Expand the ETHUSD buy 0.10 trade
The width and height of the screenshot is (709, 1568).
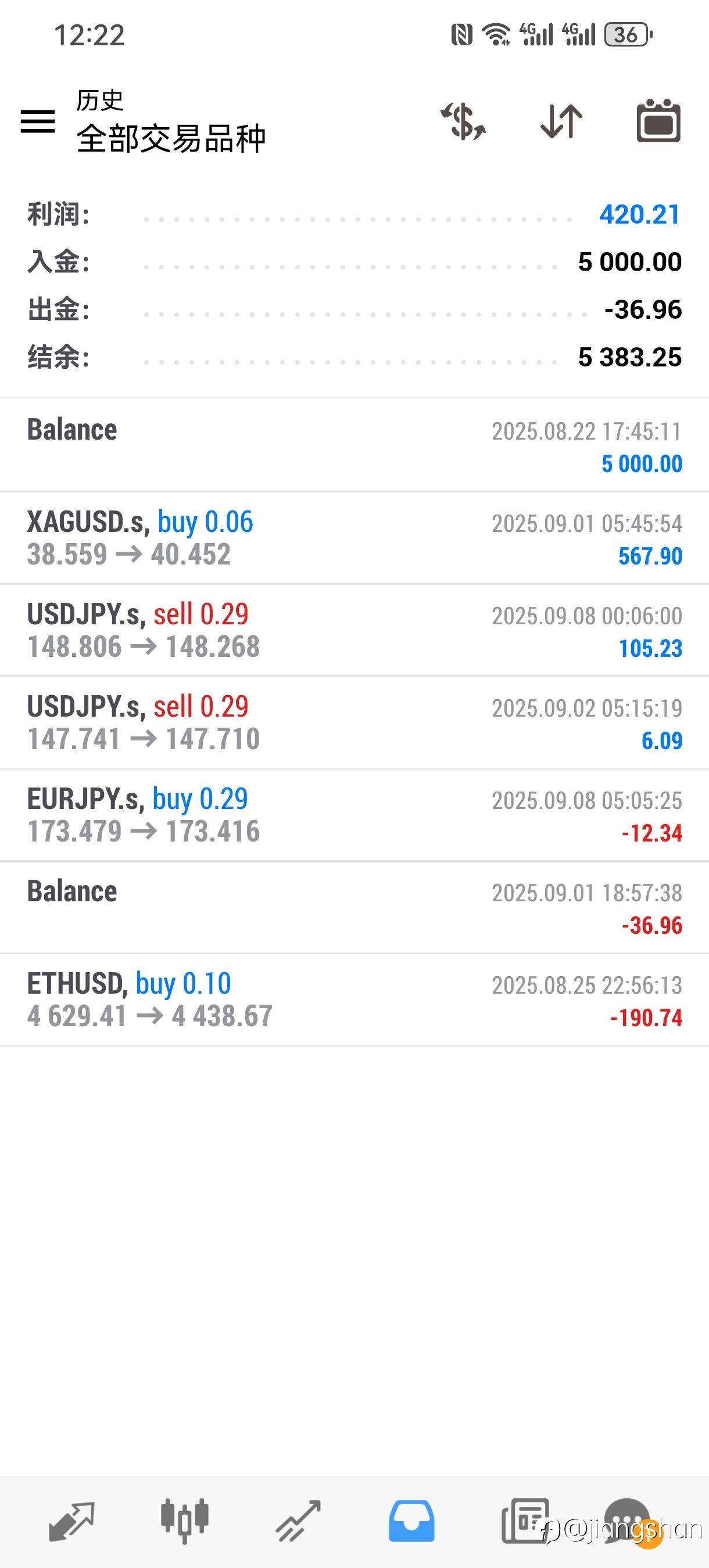click(x=354, y=1001)
